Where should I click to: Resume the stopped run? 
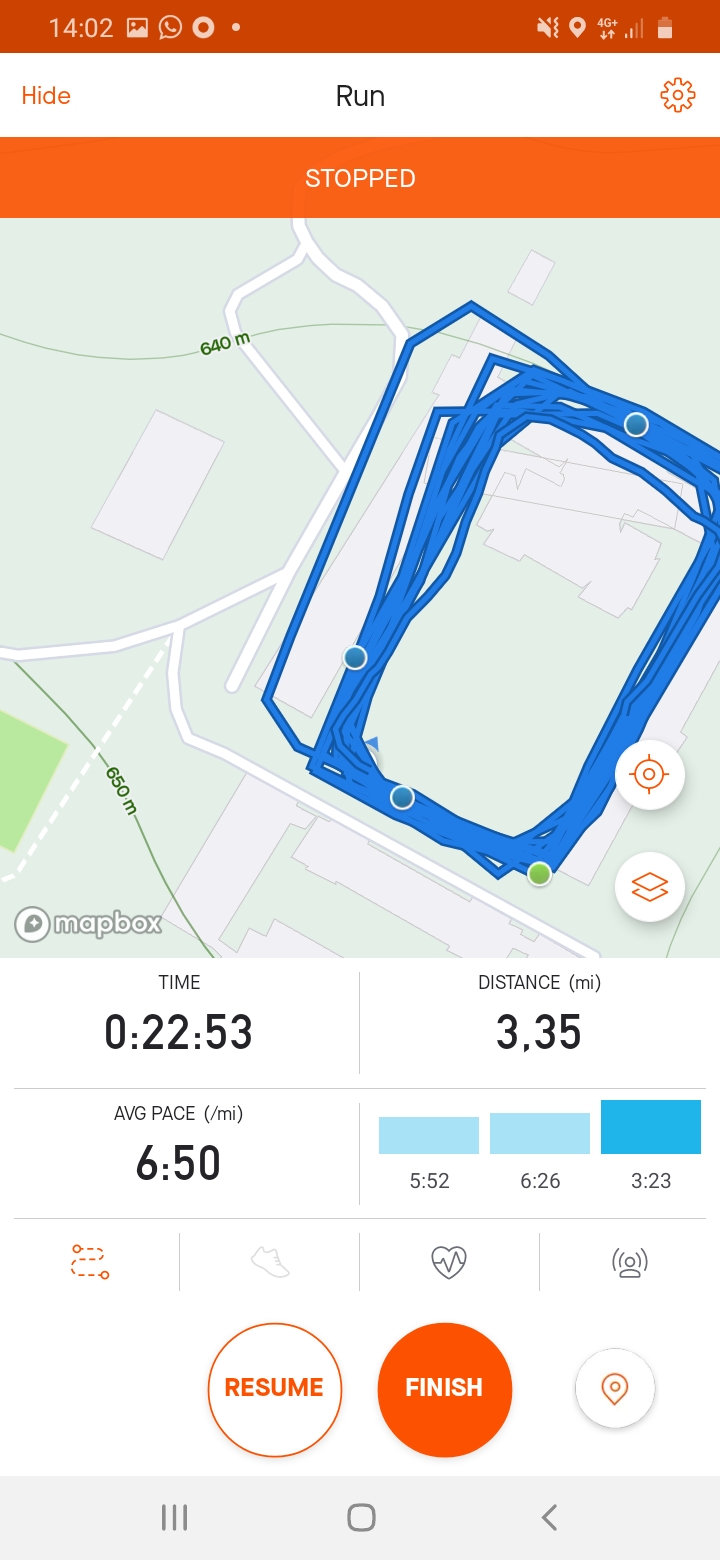(x=274, y=1387)
